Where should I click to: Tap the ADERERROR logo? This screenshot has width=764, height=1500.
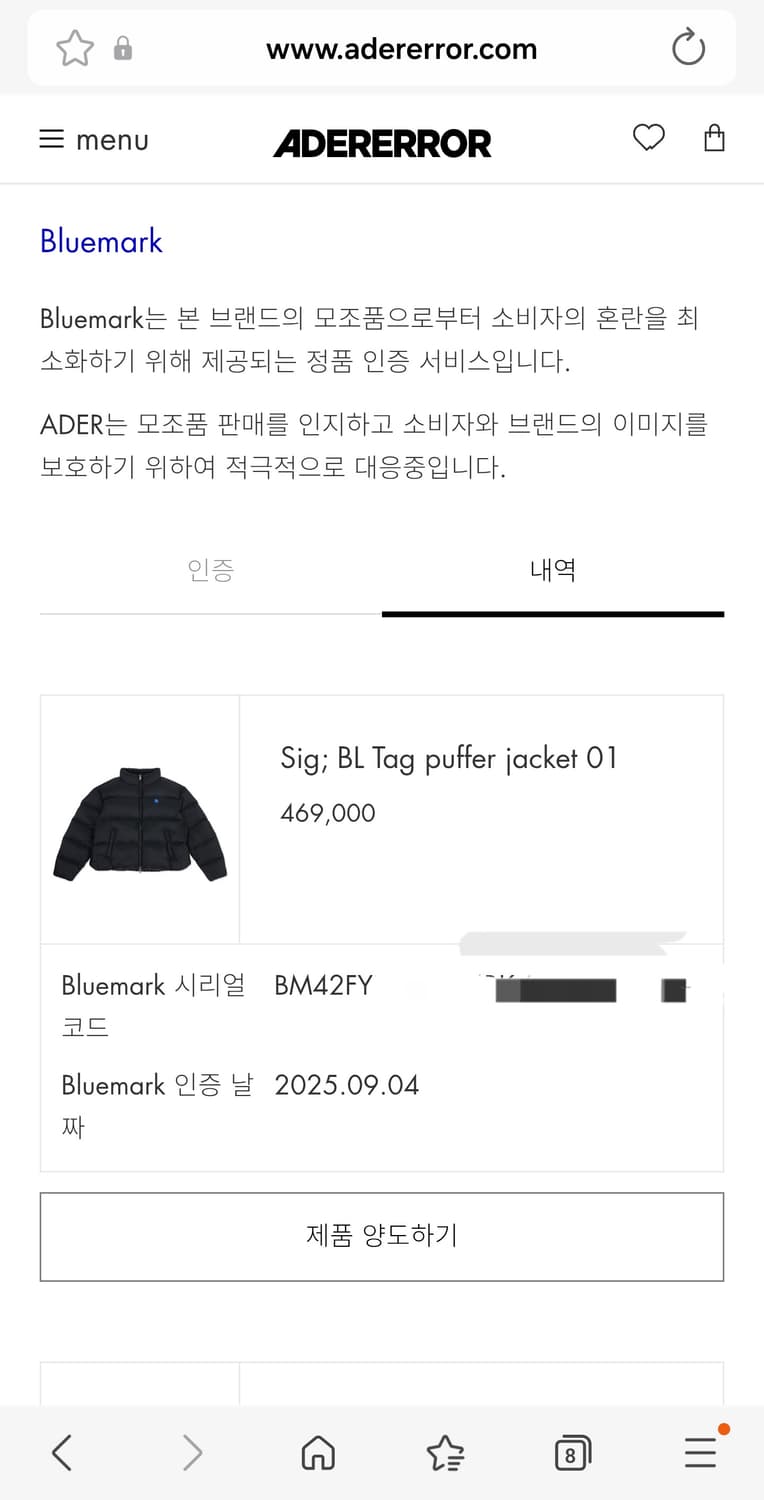click(x=382, y=142)
